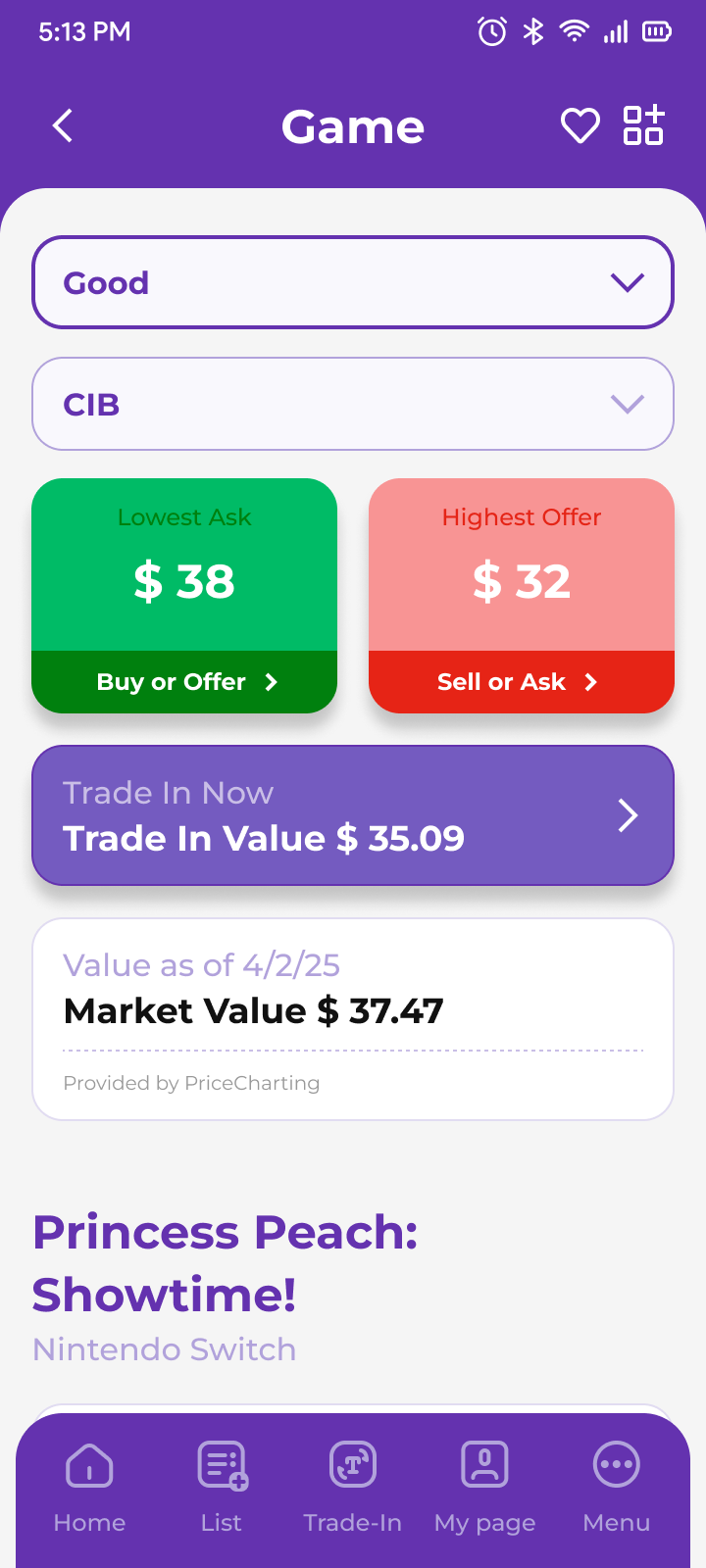Open the Good condition dropdown
706x1568 pixels.
coord(353,282)
